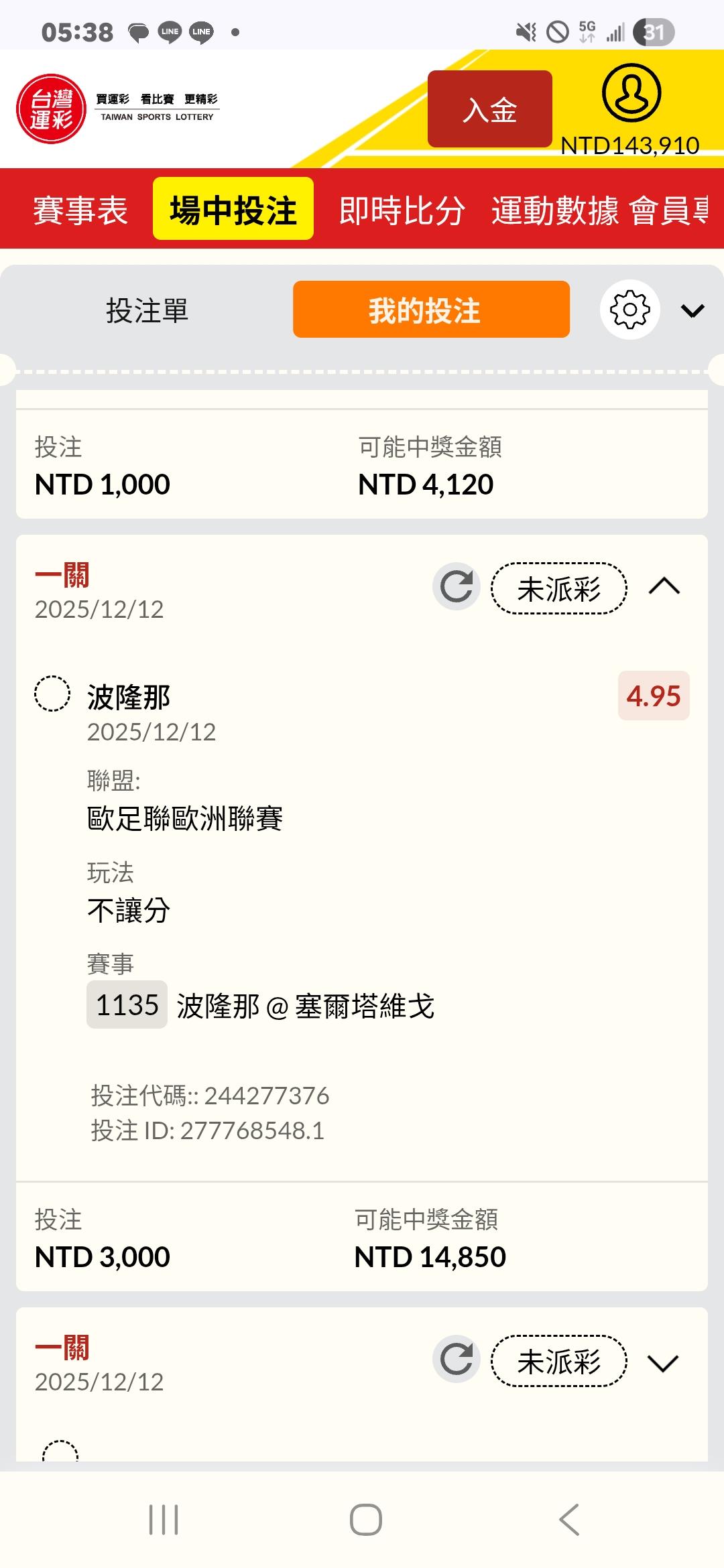The height and width of the screenshot is (1568, 724).
Task: Switch to the 賽事表 tab
Action: tap(80, 210)
